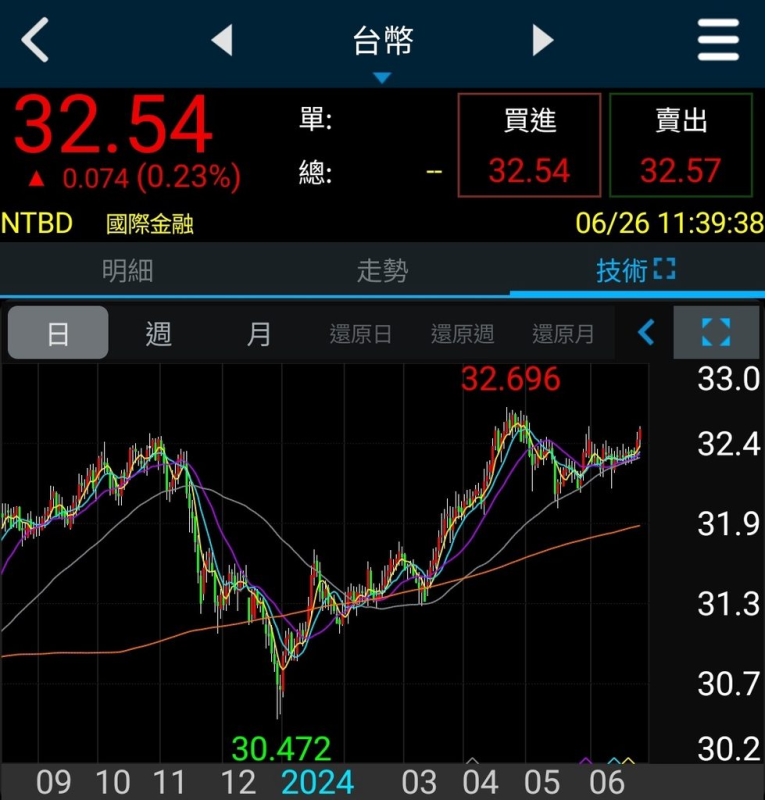This screenshot has width=765, height=800.
Task: Tap the 賣出 sell price box
Action: pyautogui.click(x=680, y=145)
